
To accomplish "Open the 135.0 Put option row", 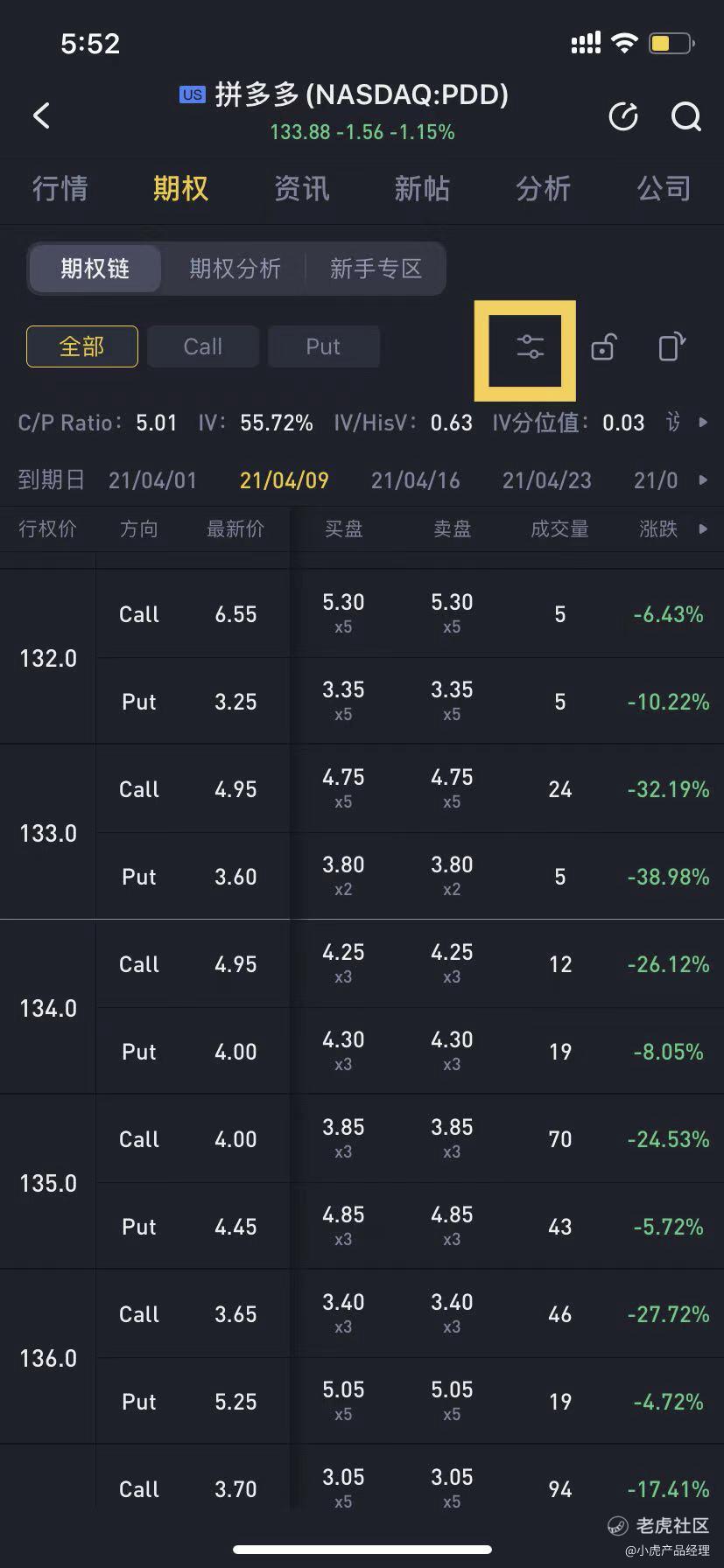I will (410, 1226).
